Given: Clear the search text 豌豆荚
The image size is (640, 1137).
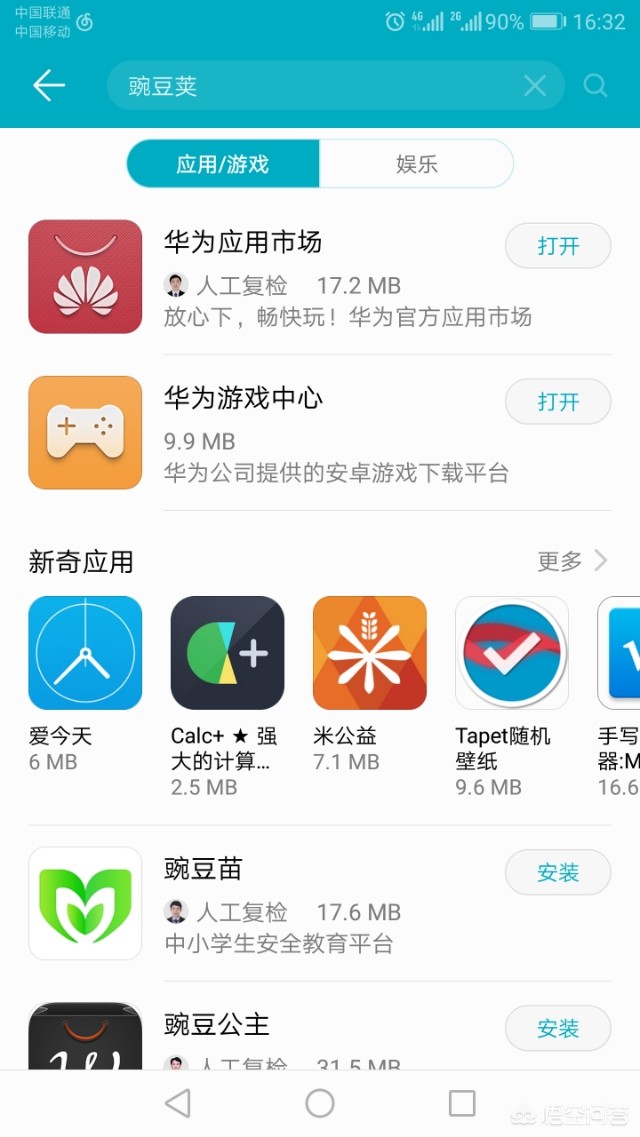Looking at the screenshot, I should click(535, 86).
